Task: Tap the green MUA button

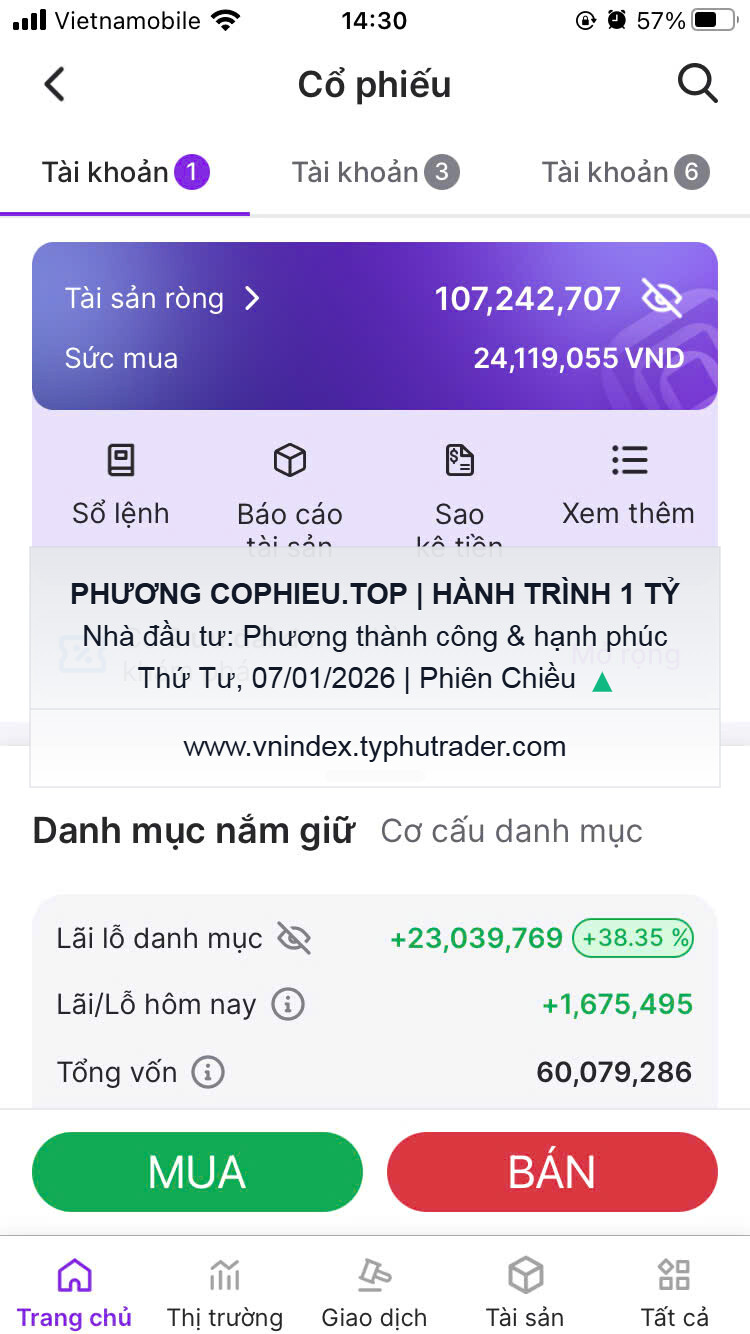Action: pyautogui.click(x=197, y=1172)
